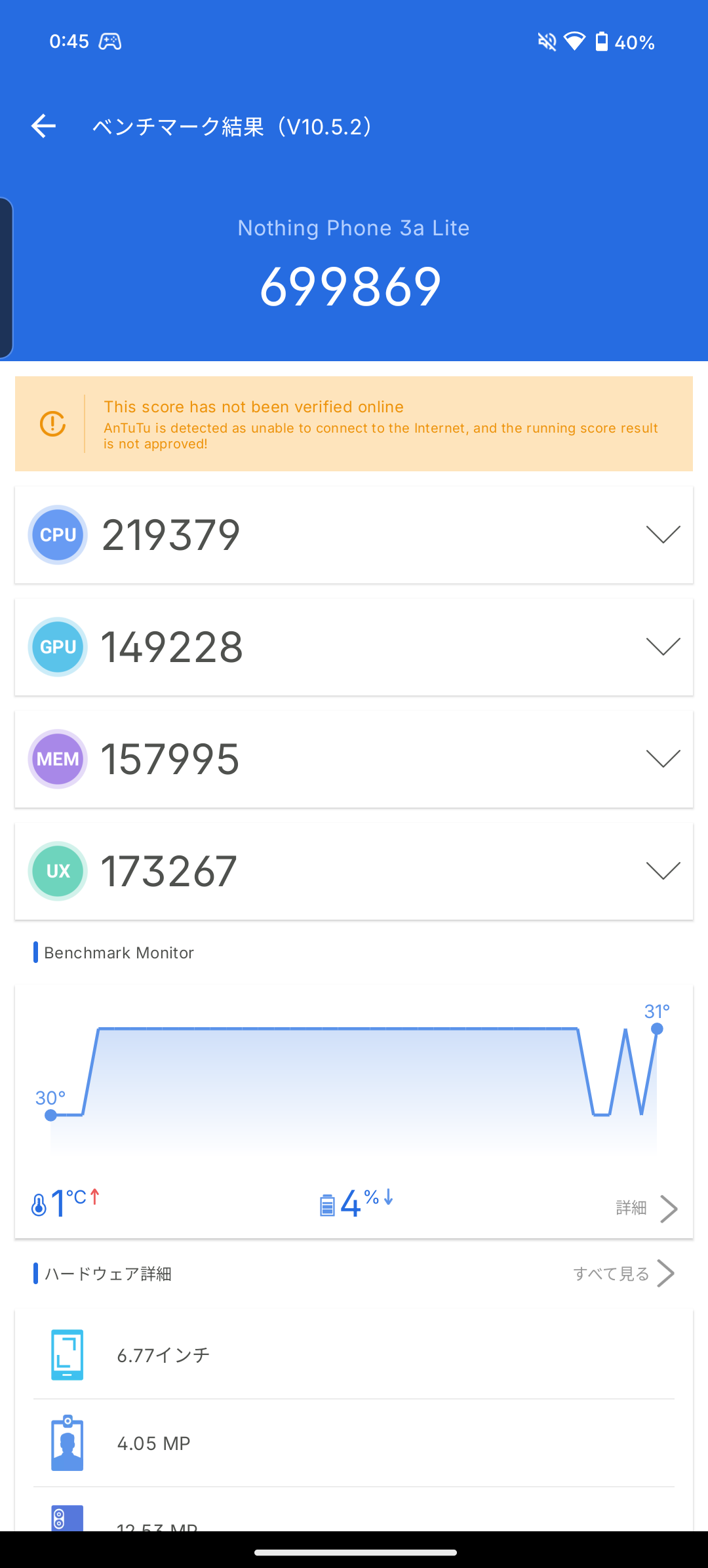Open the 6.77インチ display row
This screenshot has height=1568, width=708.
coord(354,1355)
